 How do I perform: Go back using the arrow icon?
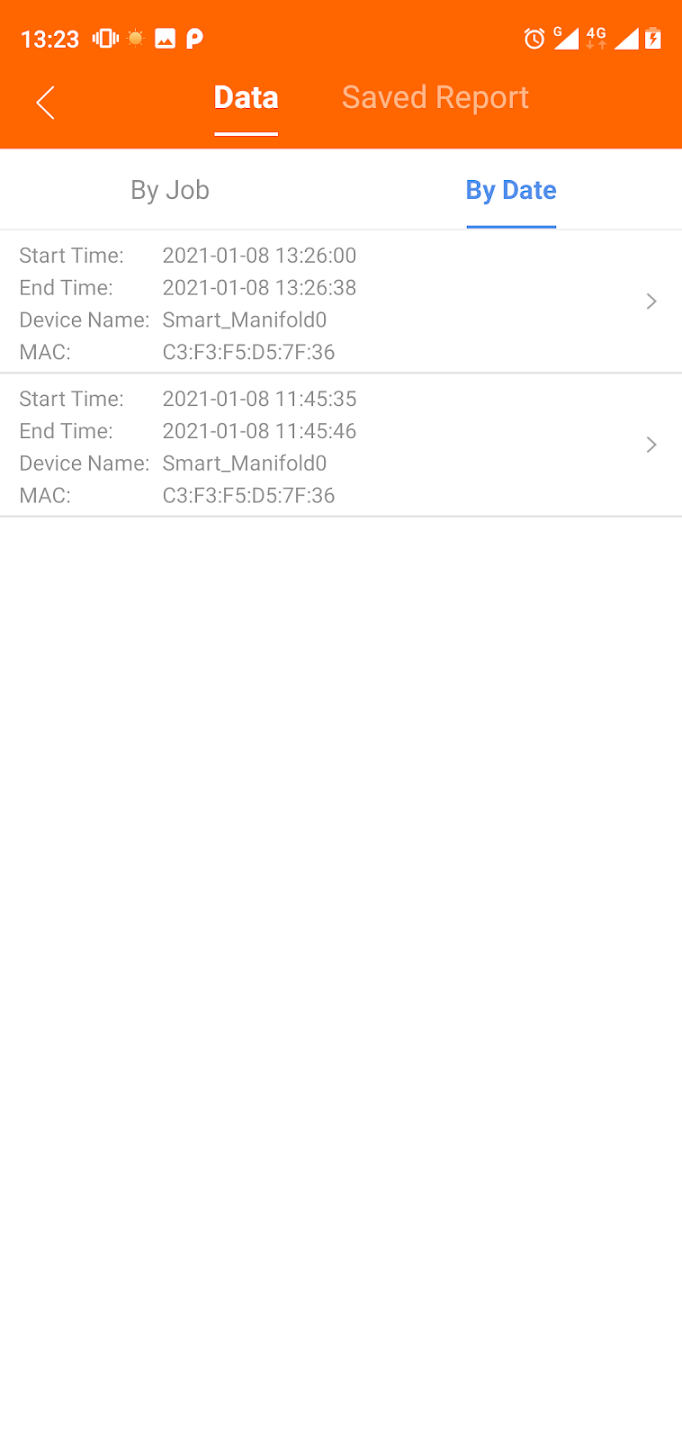tap(45, 102)
